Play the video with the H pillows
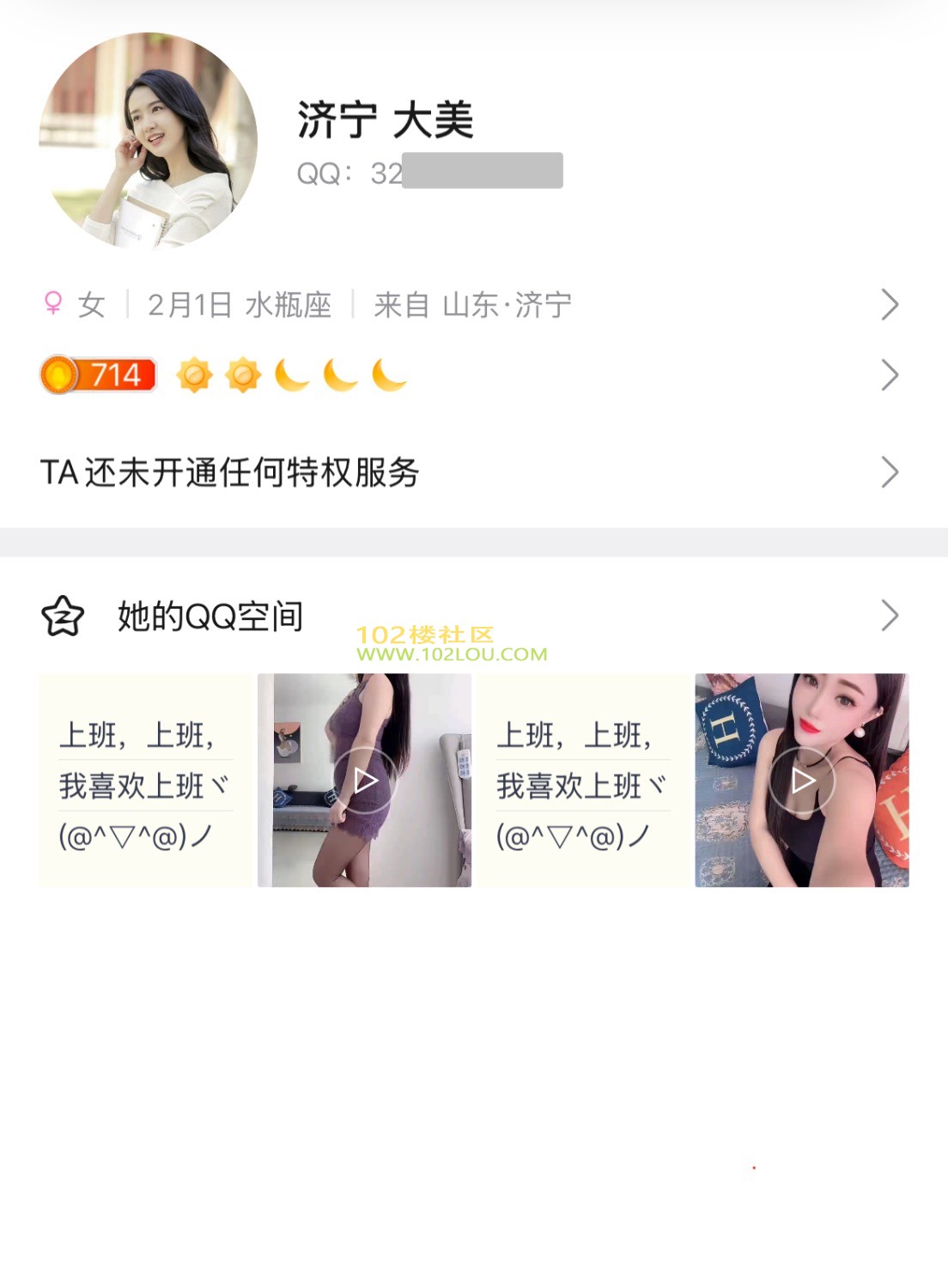The height and width of the screenshot is (1288, 948). [802, 781]
